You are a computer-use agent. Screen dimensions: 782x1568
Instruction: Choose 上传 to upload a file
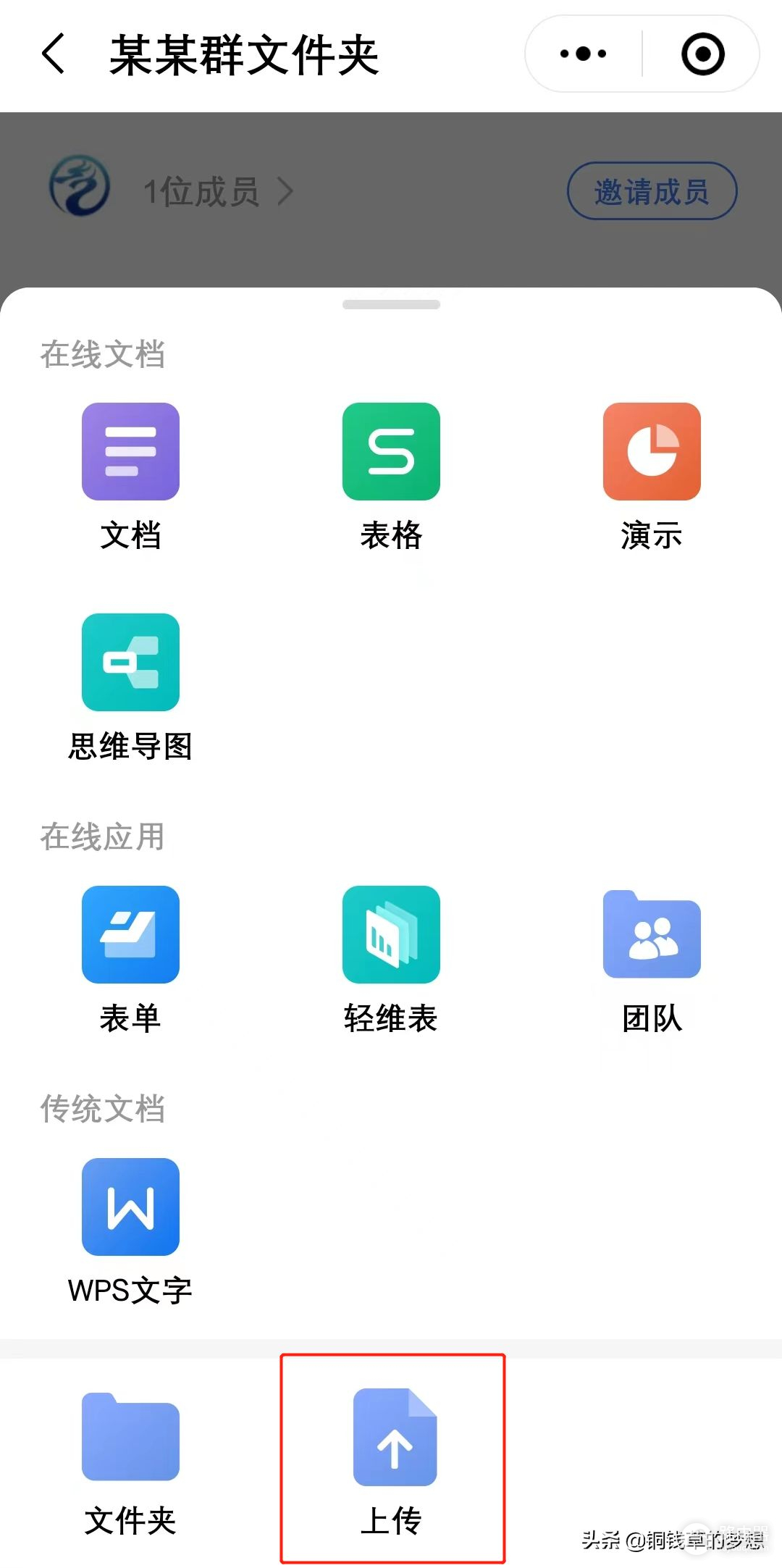tap(394, 1438)
